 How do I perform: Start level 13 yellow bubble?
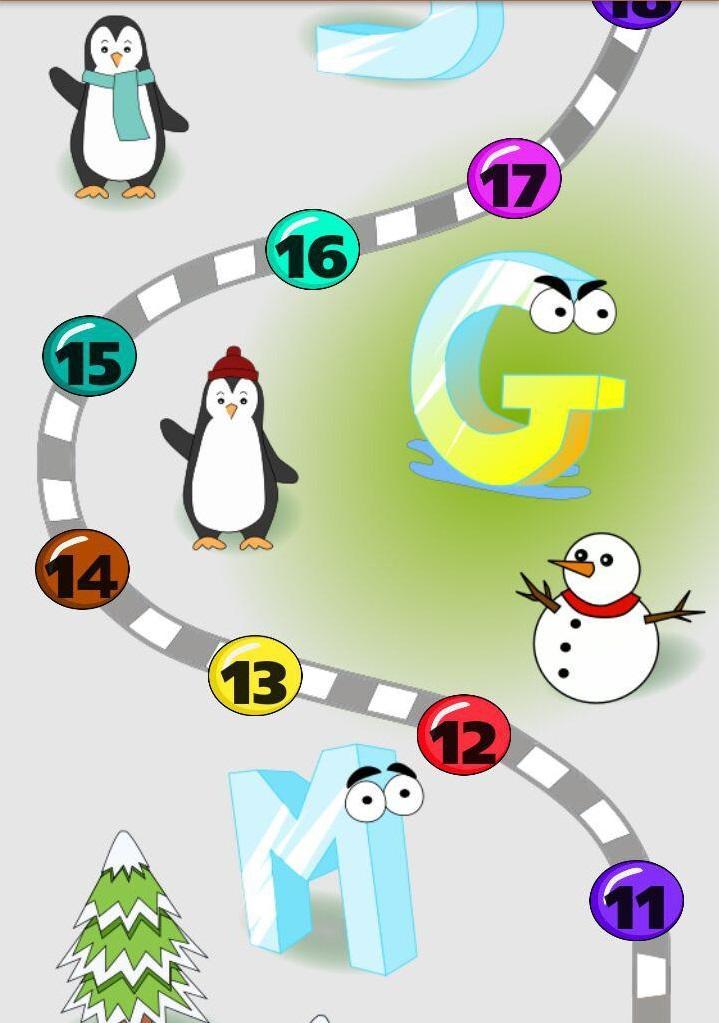click(255, 676)
